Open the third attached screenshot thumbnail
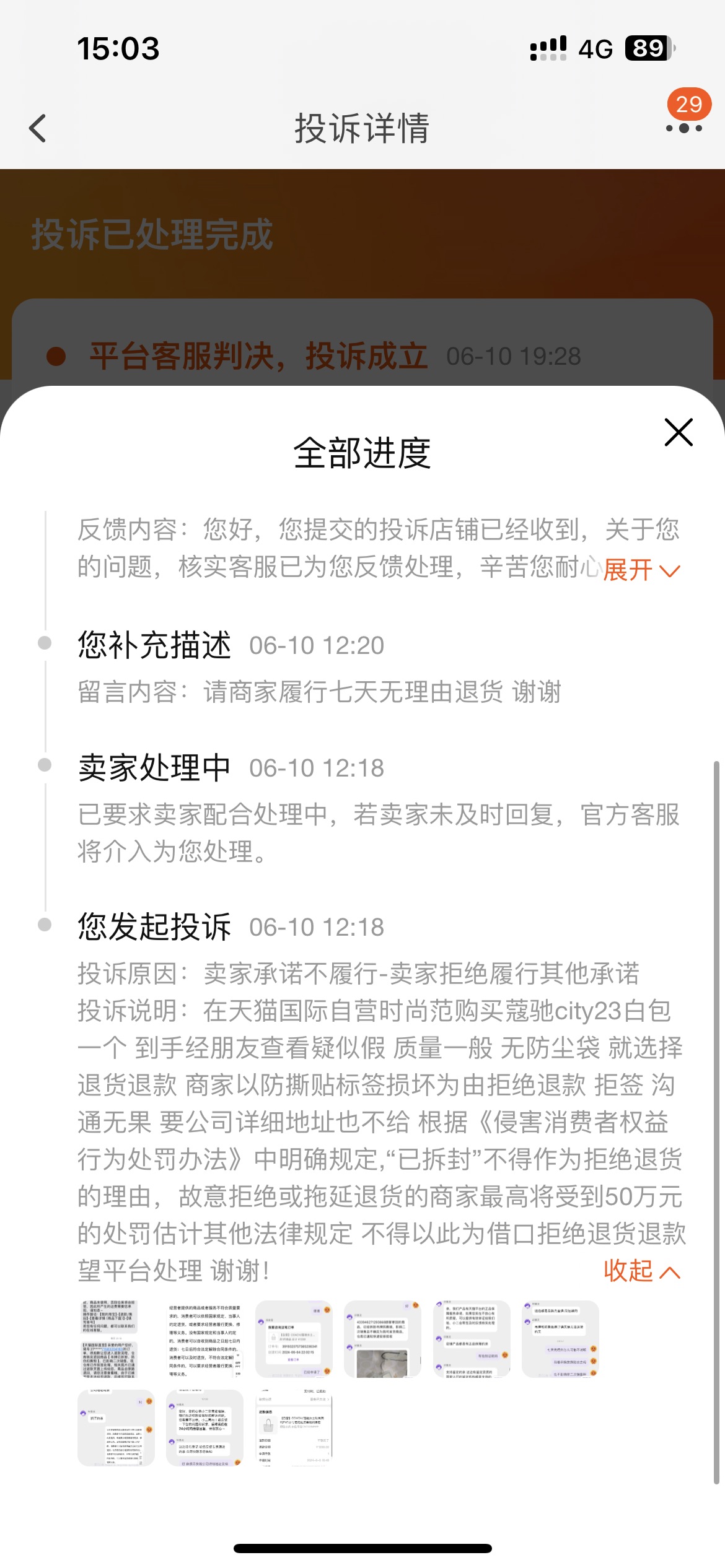 [294, 1339]
